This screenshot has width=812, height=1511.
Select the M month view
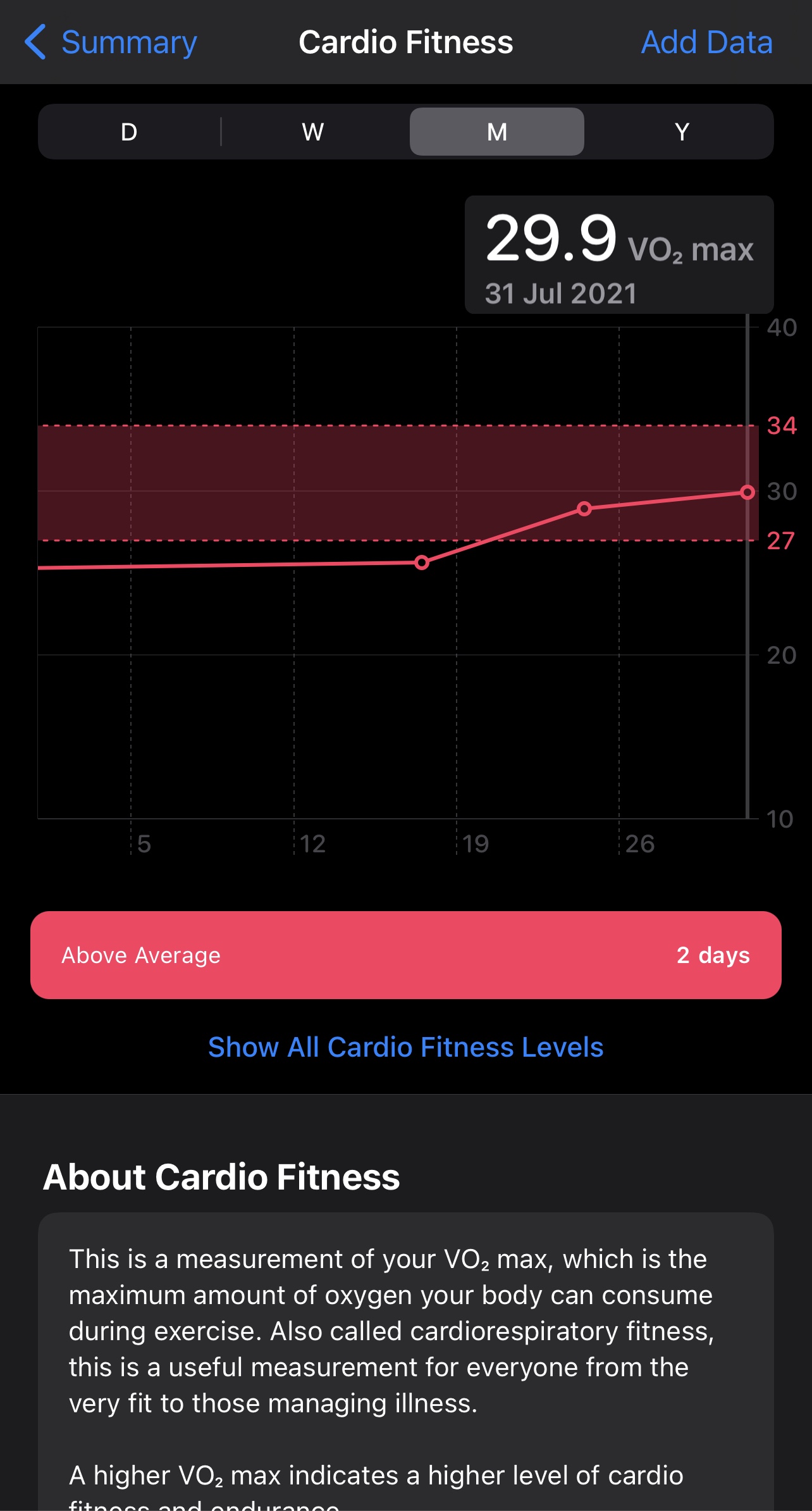point(497,132)
